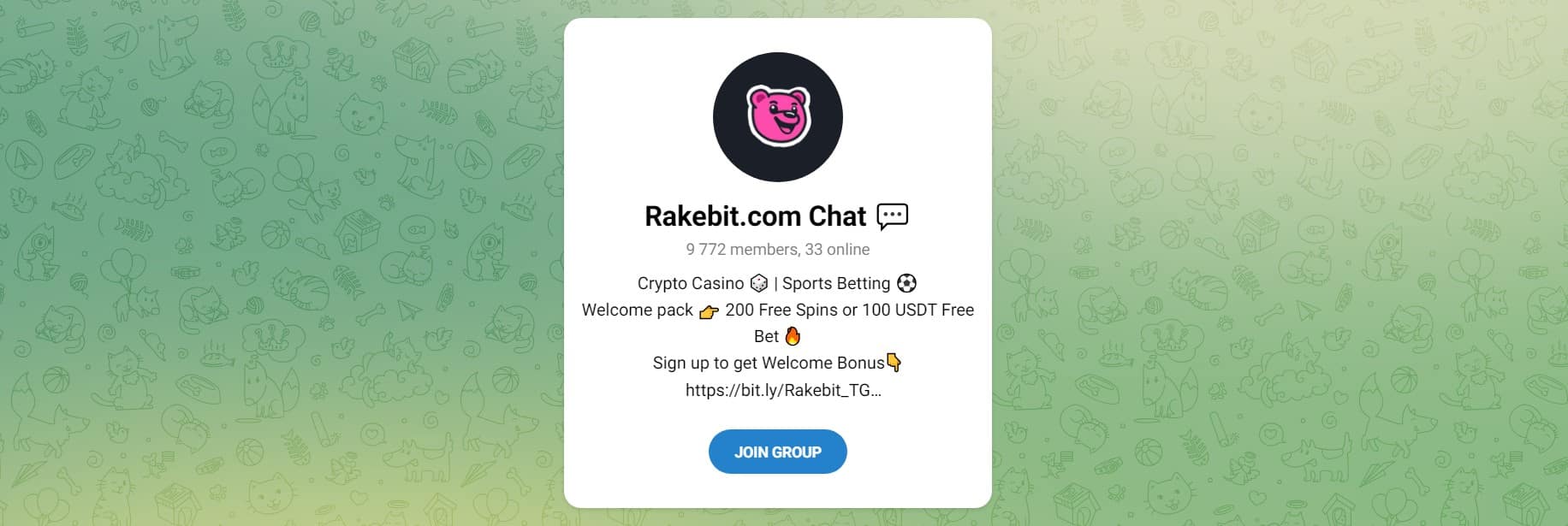Open the bit.ly/Rakebit_TG link
The image size is (1568, 526).
782,390
